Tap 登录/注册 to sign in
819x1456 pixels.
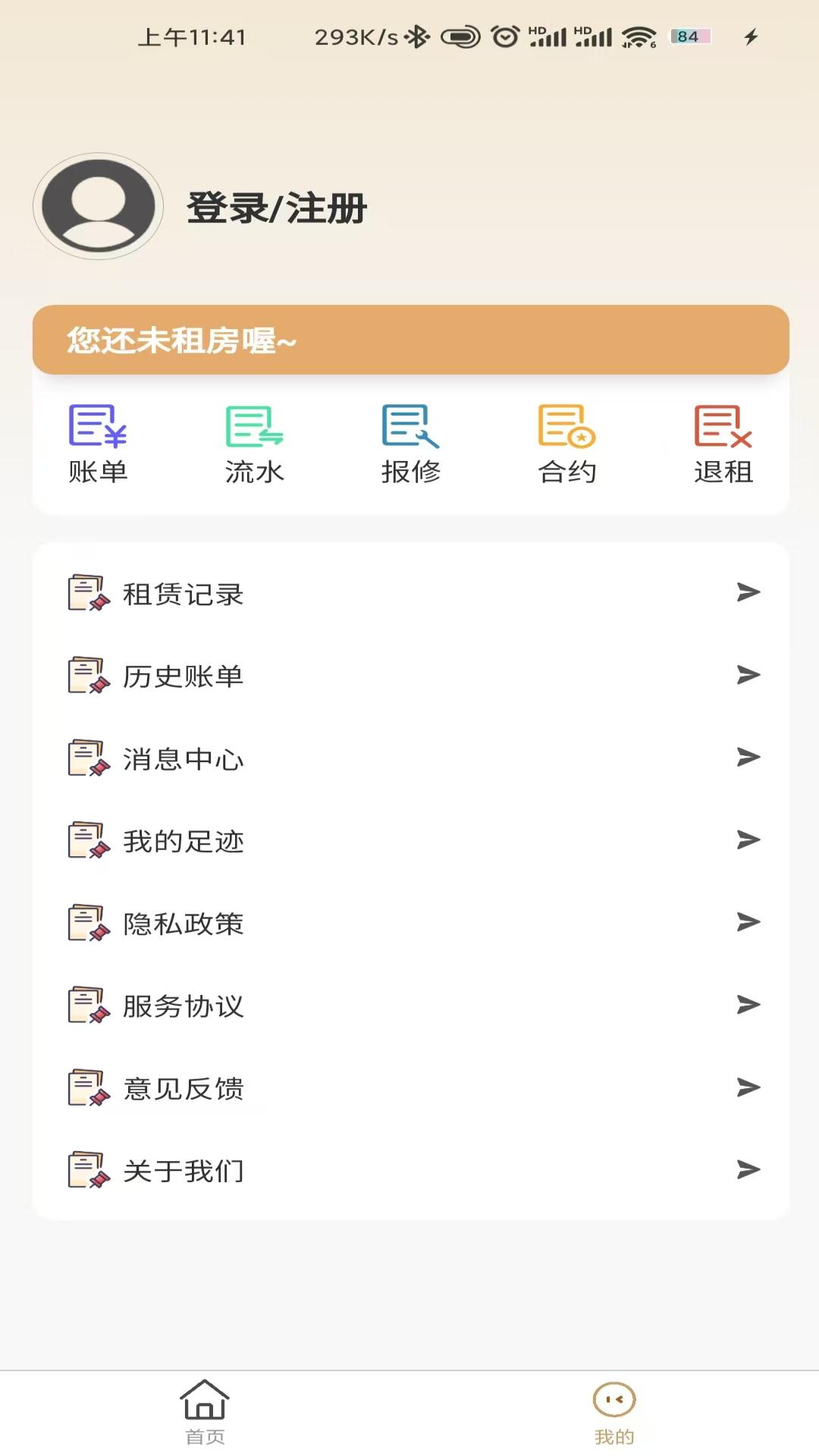pos(277,209)
